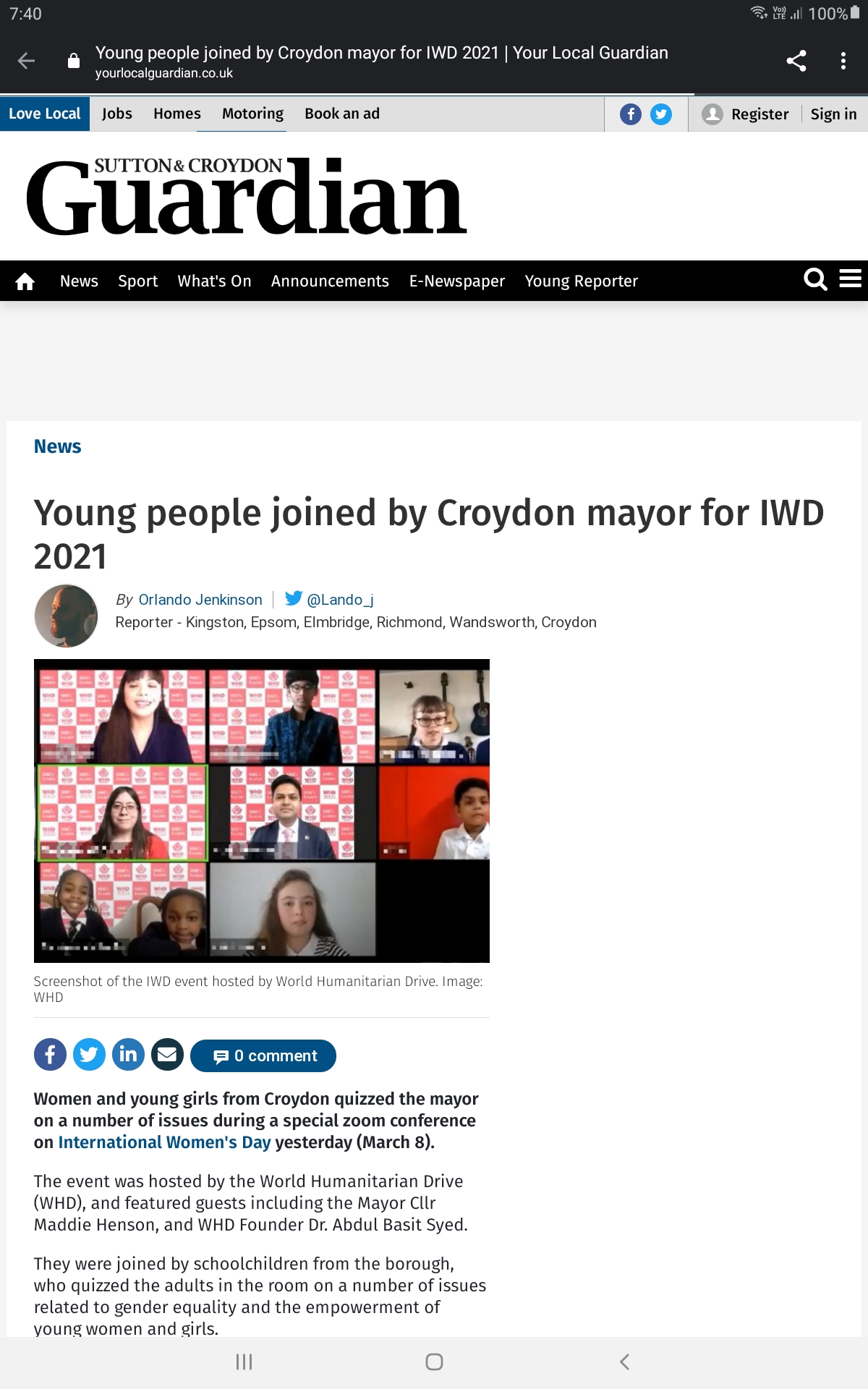This screenshot has width=868, height=1389.
Task: Tap the browser back arrow
Action: click(x=26, y=61)
